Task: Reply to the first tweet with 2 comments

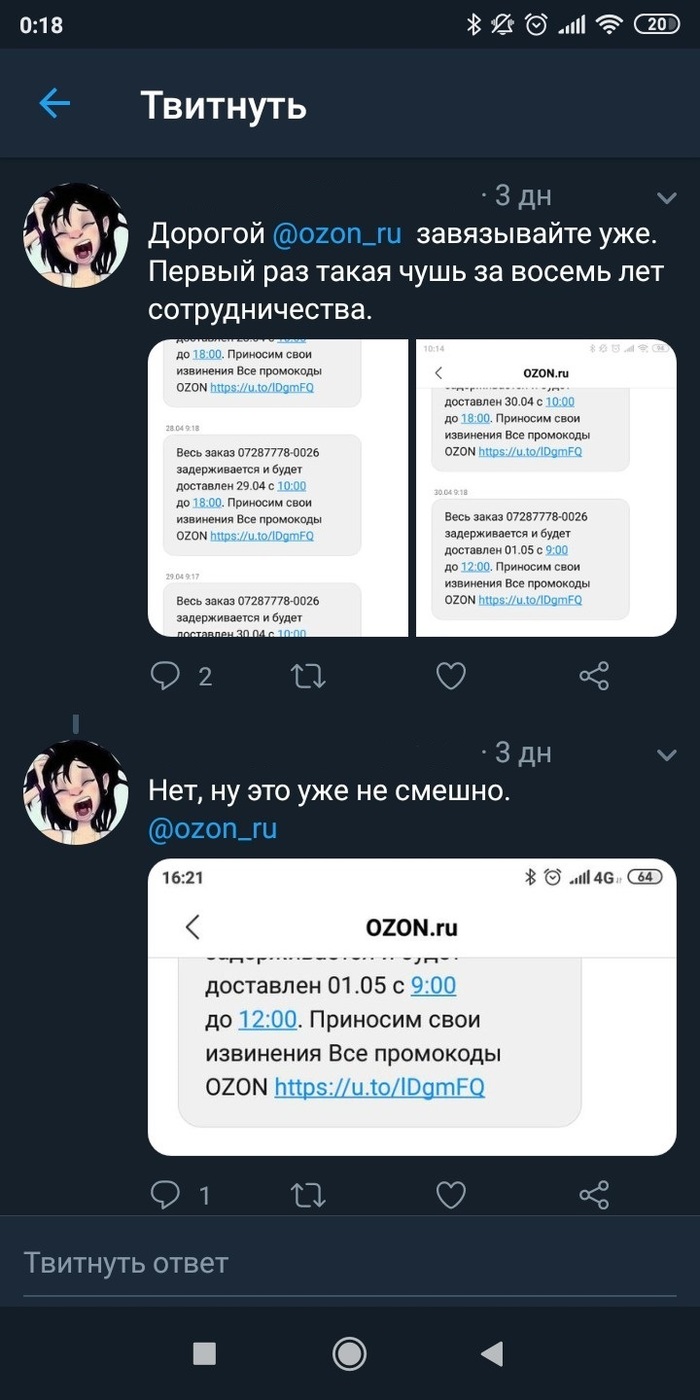Action: coord(181,677)
